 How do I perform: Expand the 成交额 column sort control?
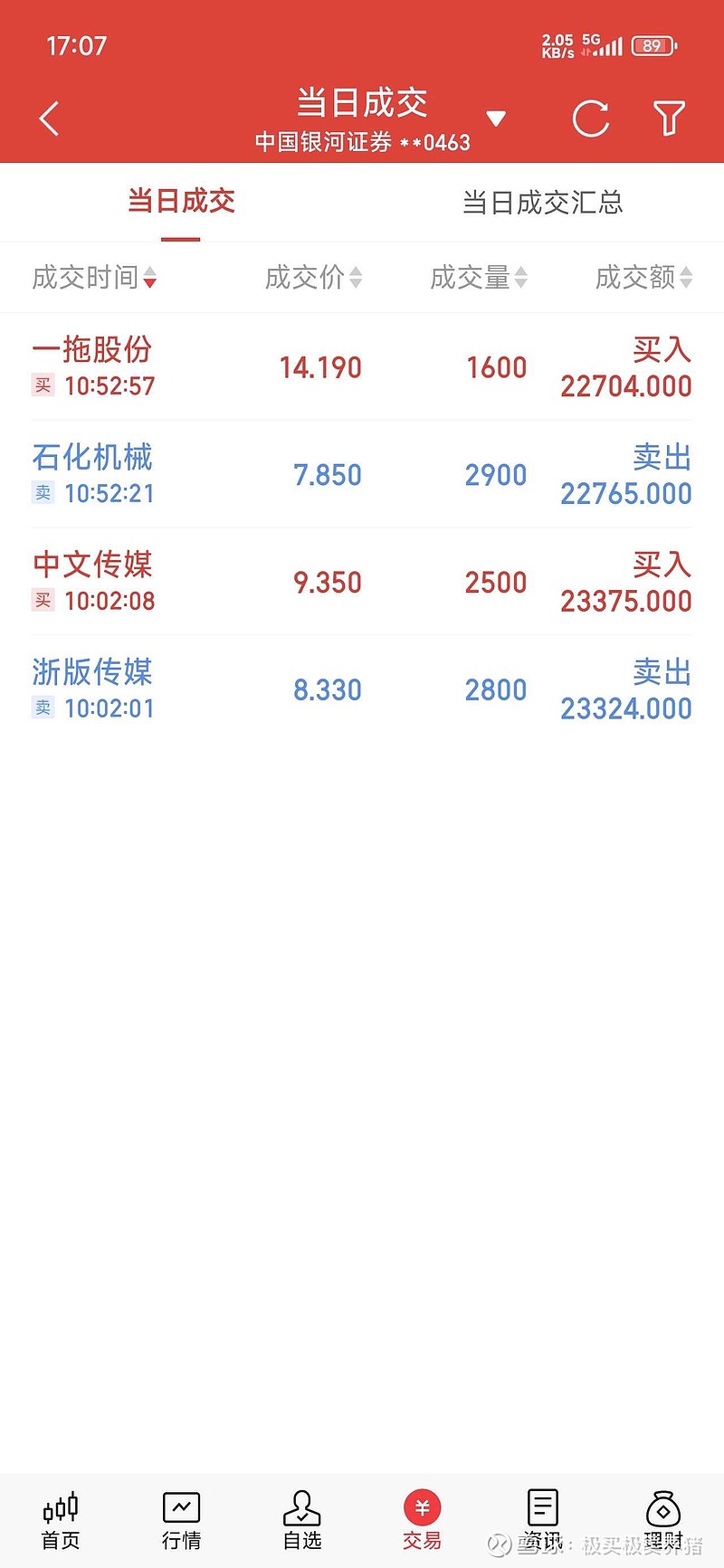click(x=643, y=278)
